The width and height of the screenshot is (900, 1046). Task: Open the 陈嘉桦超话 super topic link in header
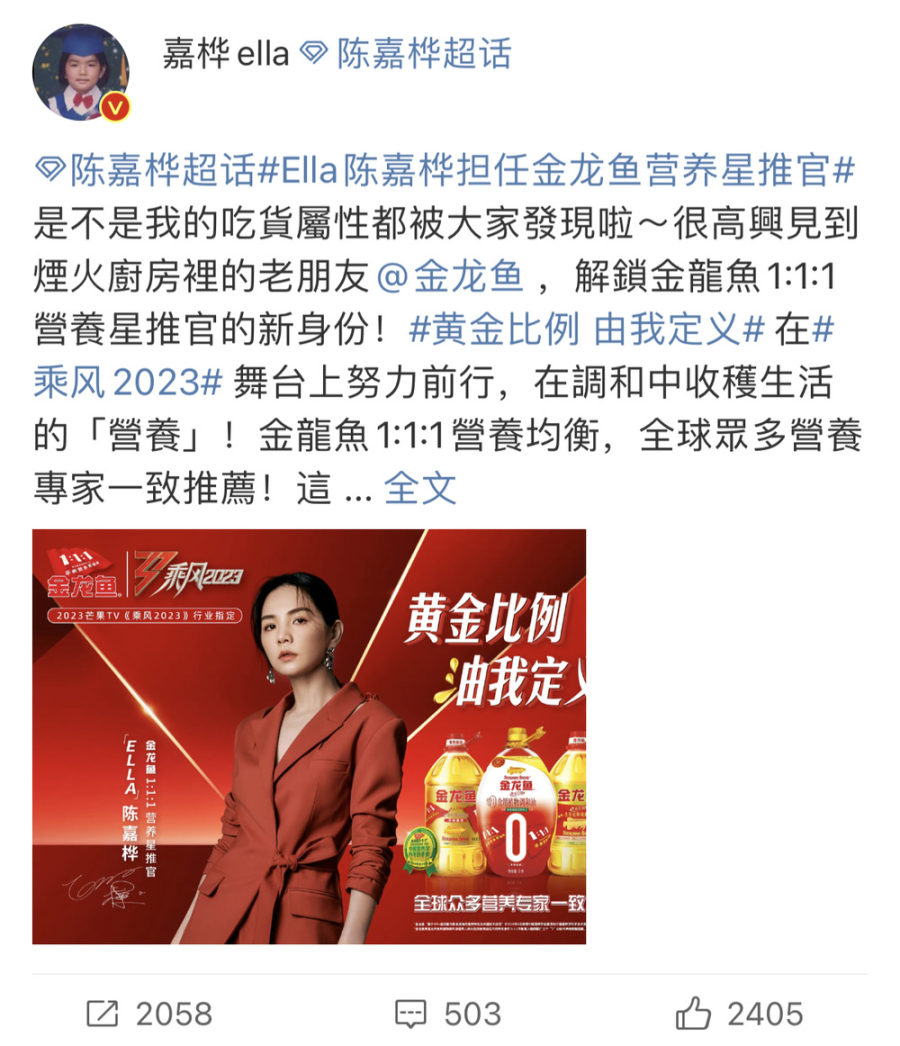click(x=423, y=53)
